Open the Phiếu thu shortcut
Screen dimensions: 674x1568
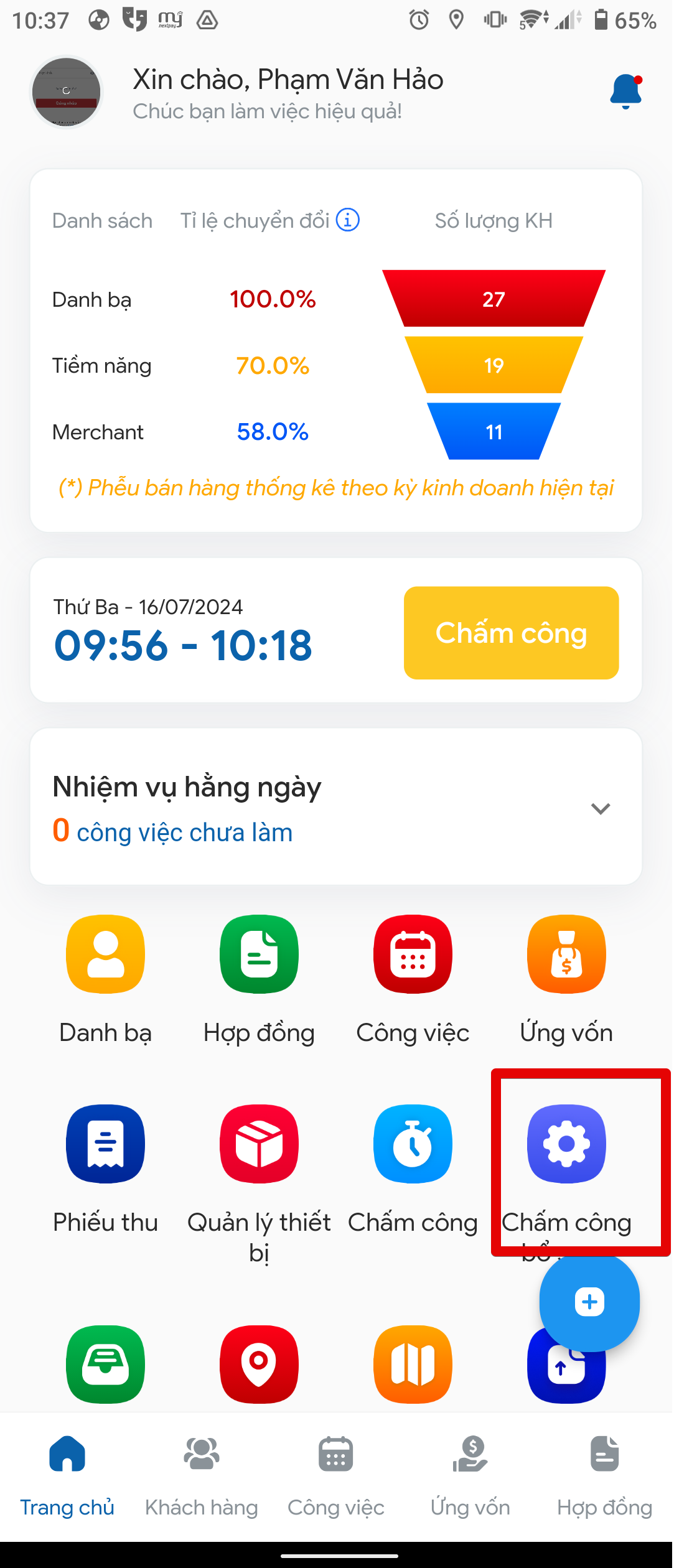[x=106, y=1144]
